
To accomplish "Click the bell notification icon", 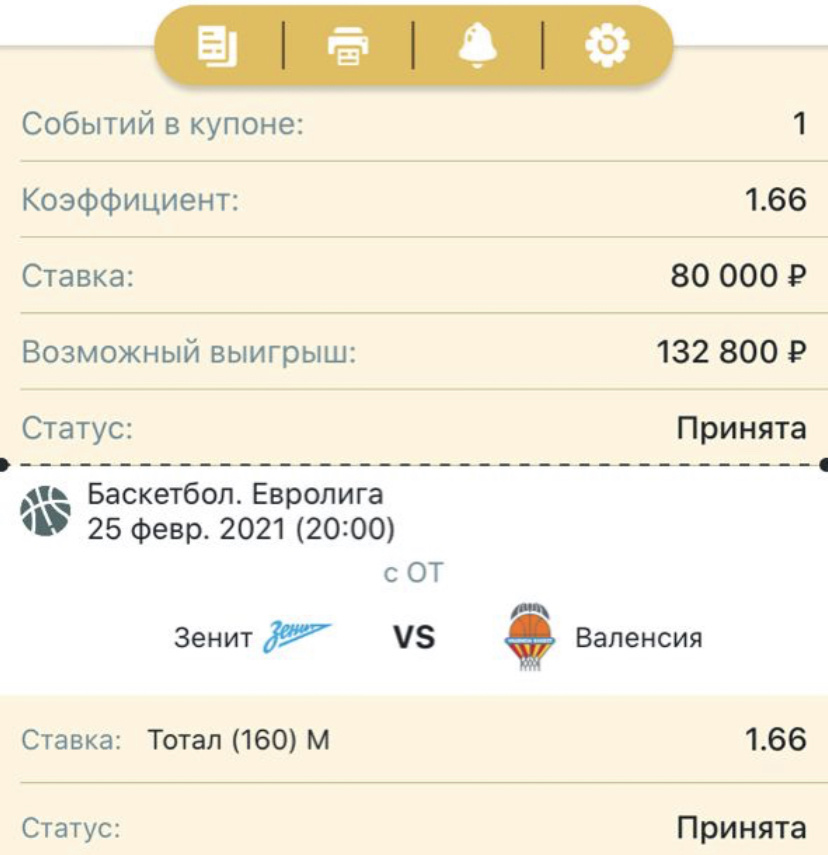I will 477,43.
